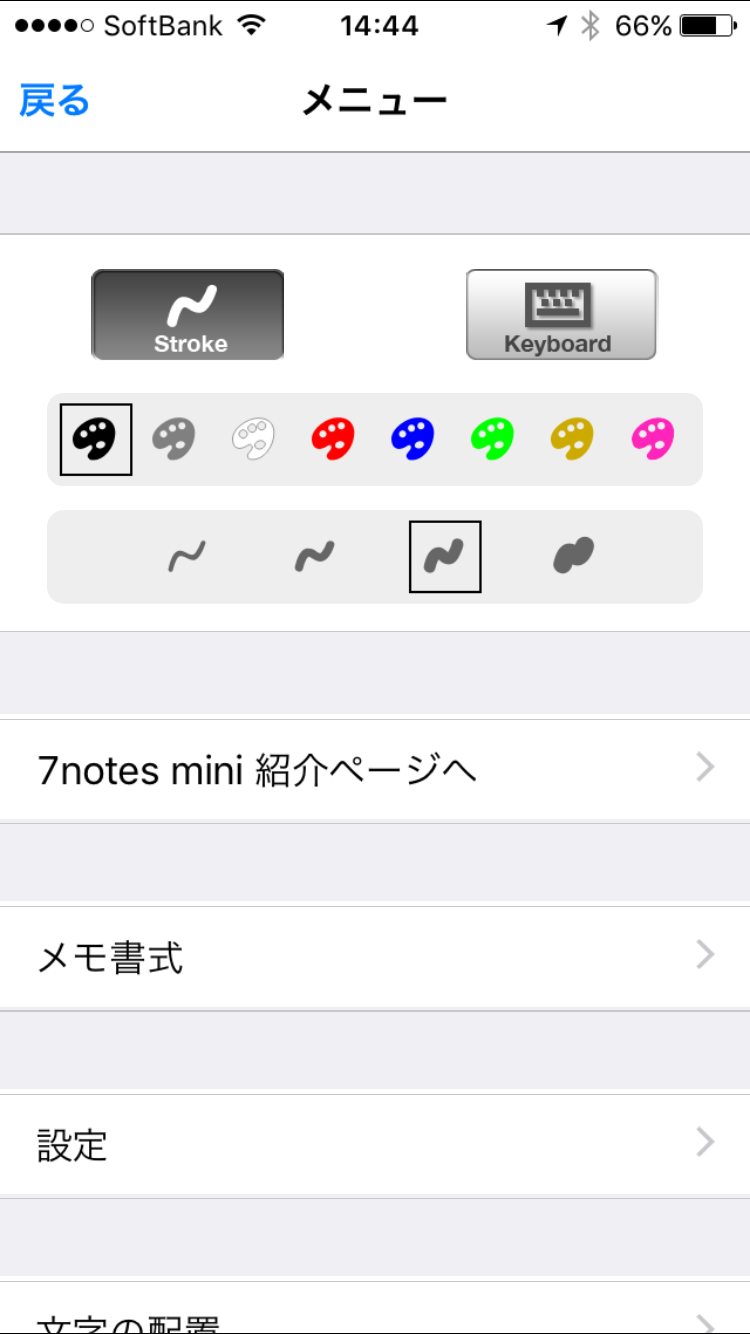
Task: Choose the gray ink palette
Action: (x=174, y=439)
